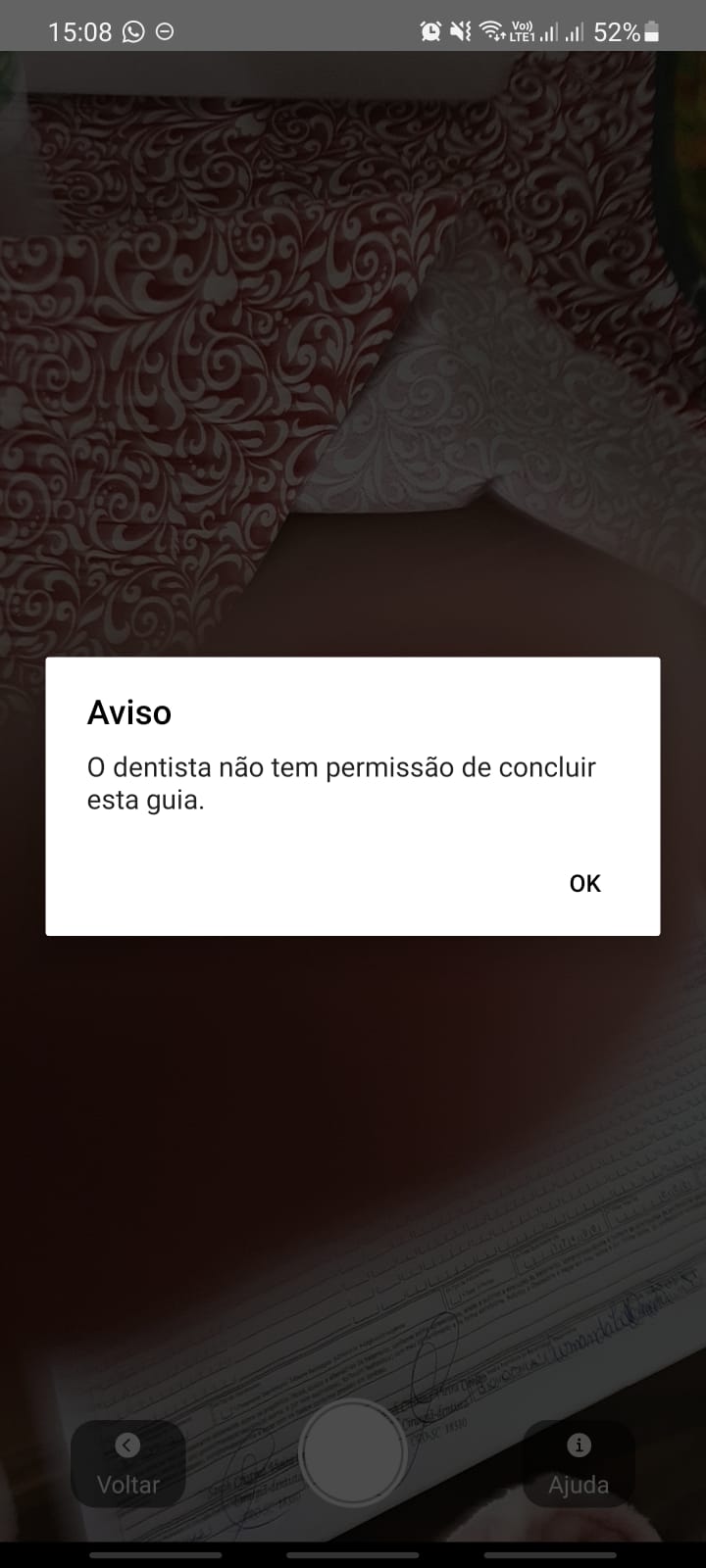Open the Ajuda help option
Viewport: 706px width, 1568px height.
coord(579,1463)
